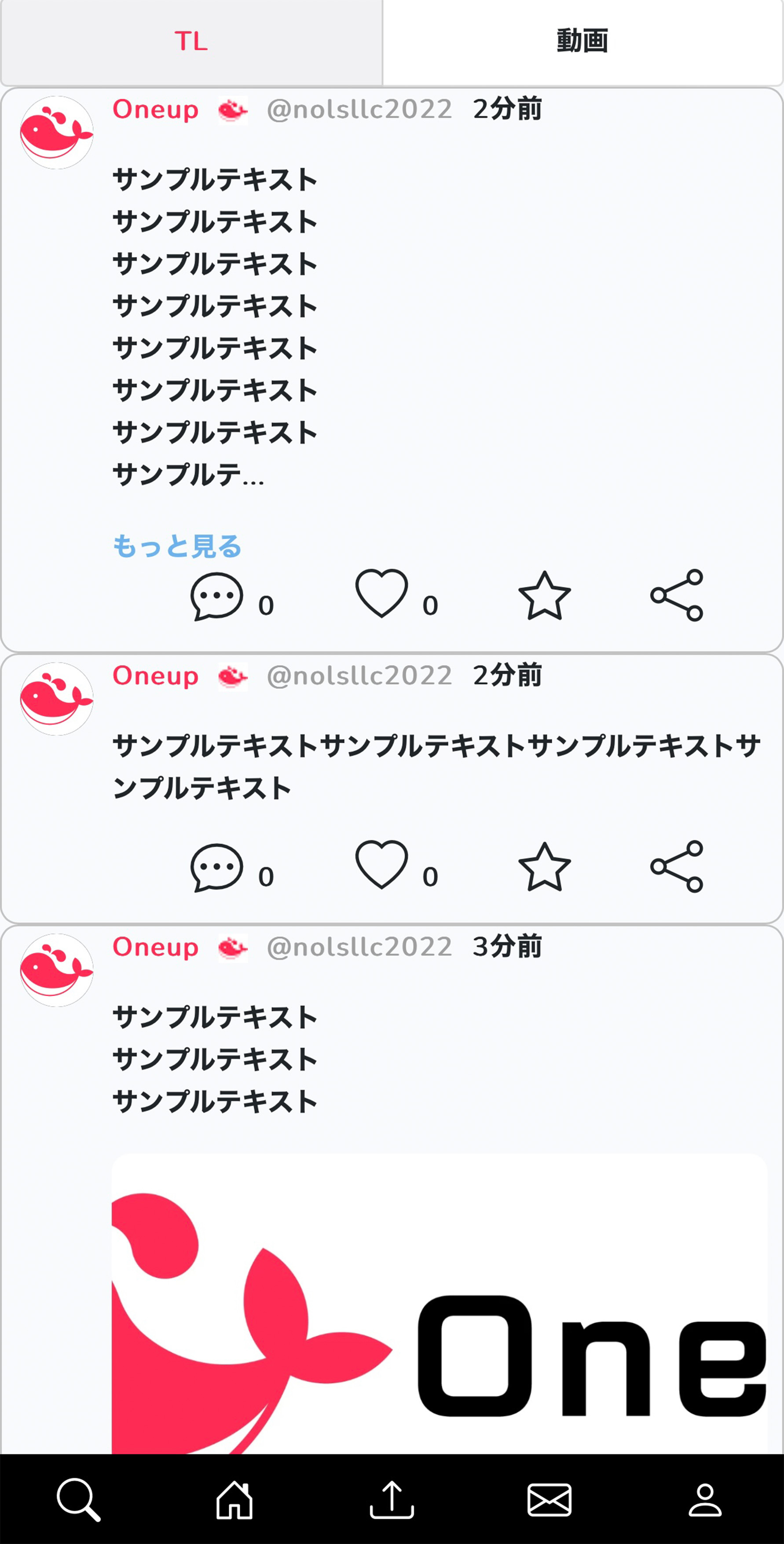The height and width of the screenshot is (1544, 784).
Task: Open search from the bottom bar
Action: 78,1500
